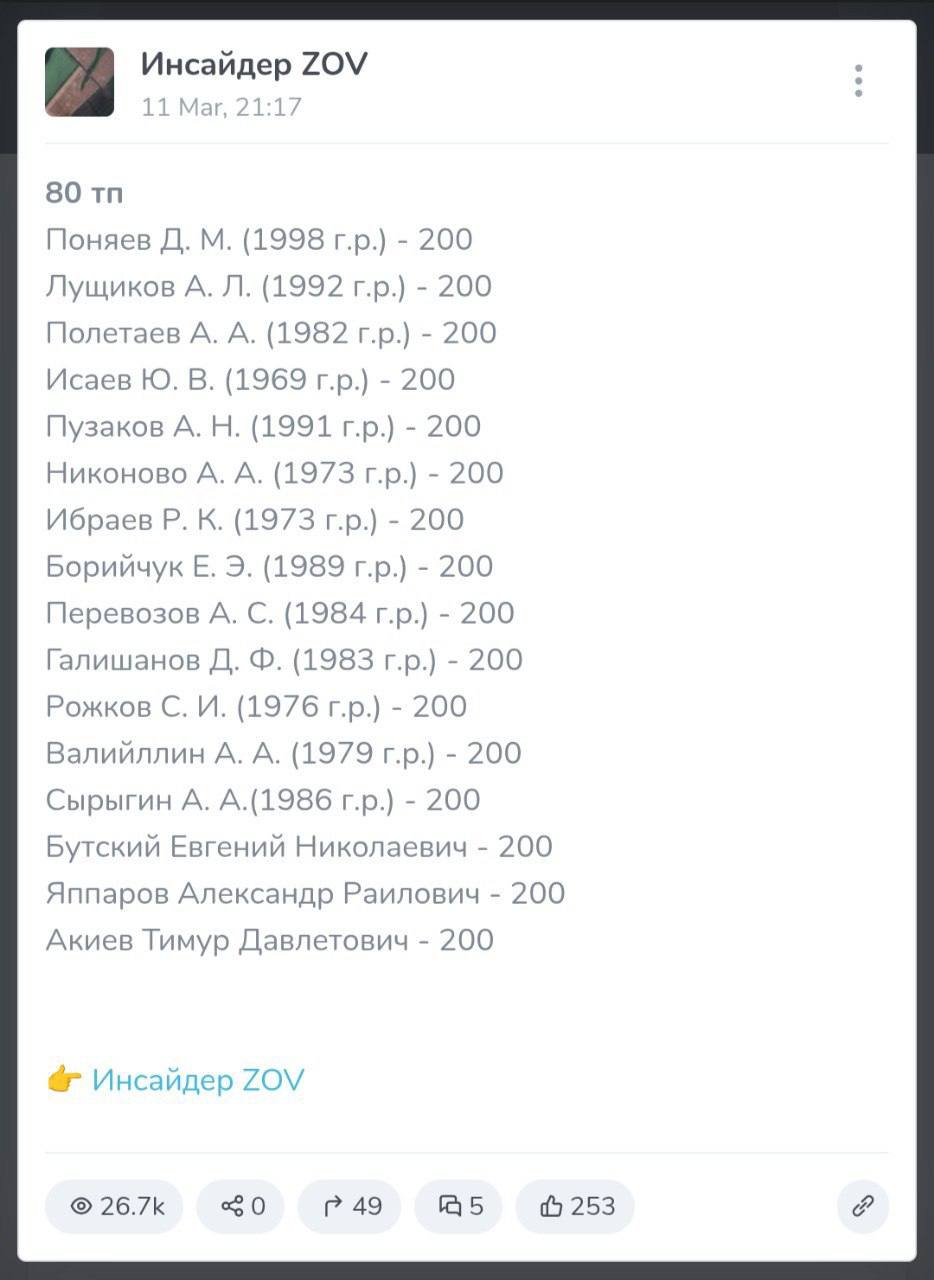Image resolution: width=934 pixels, height=1280 pixels.
Task: Open the Инсайдер ZOV channel name header
Action: [x=254, y=65]
